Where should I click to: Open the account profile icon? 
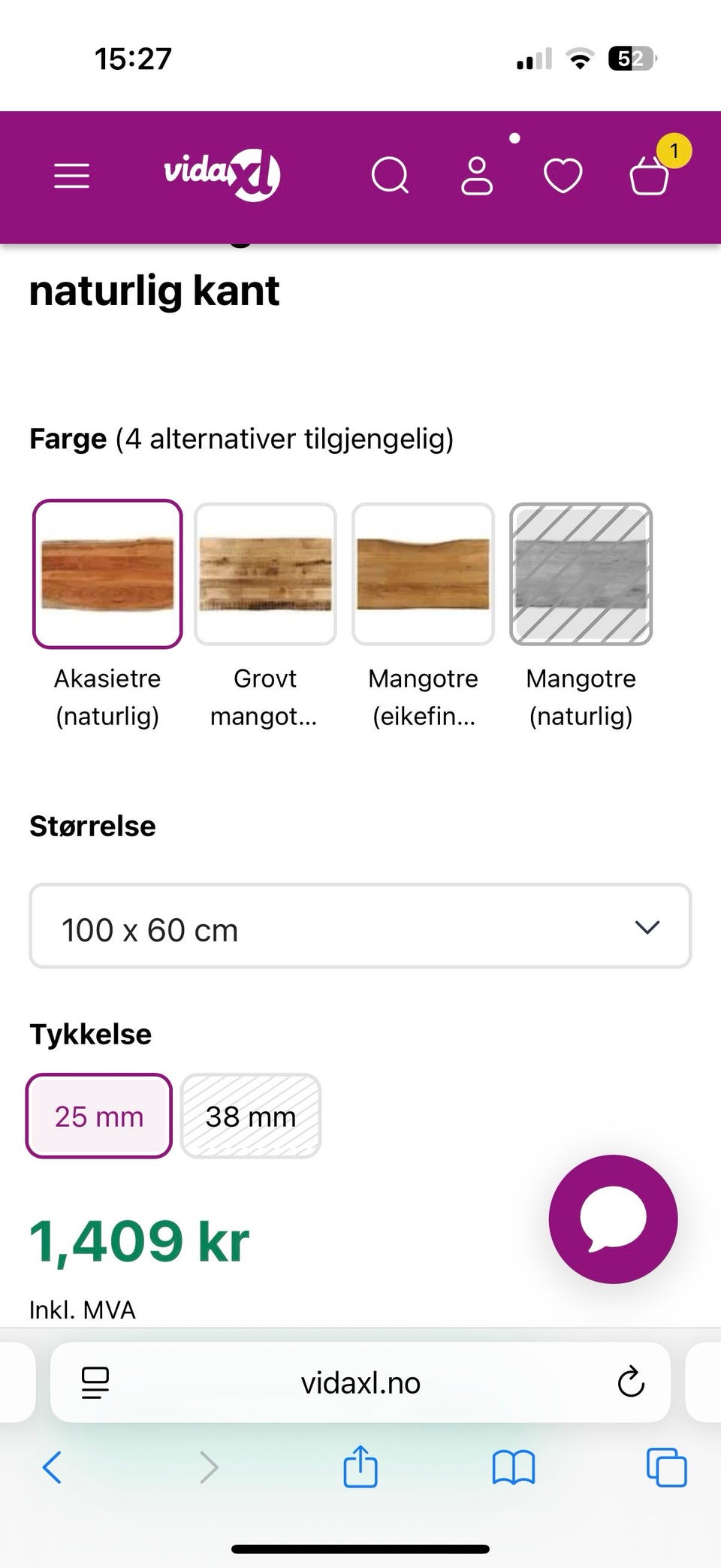tap(477, 175)
